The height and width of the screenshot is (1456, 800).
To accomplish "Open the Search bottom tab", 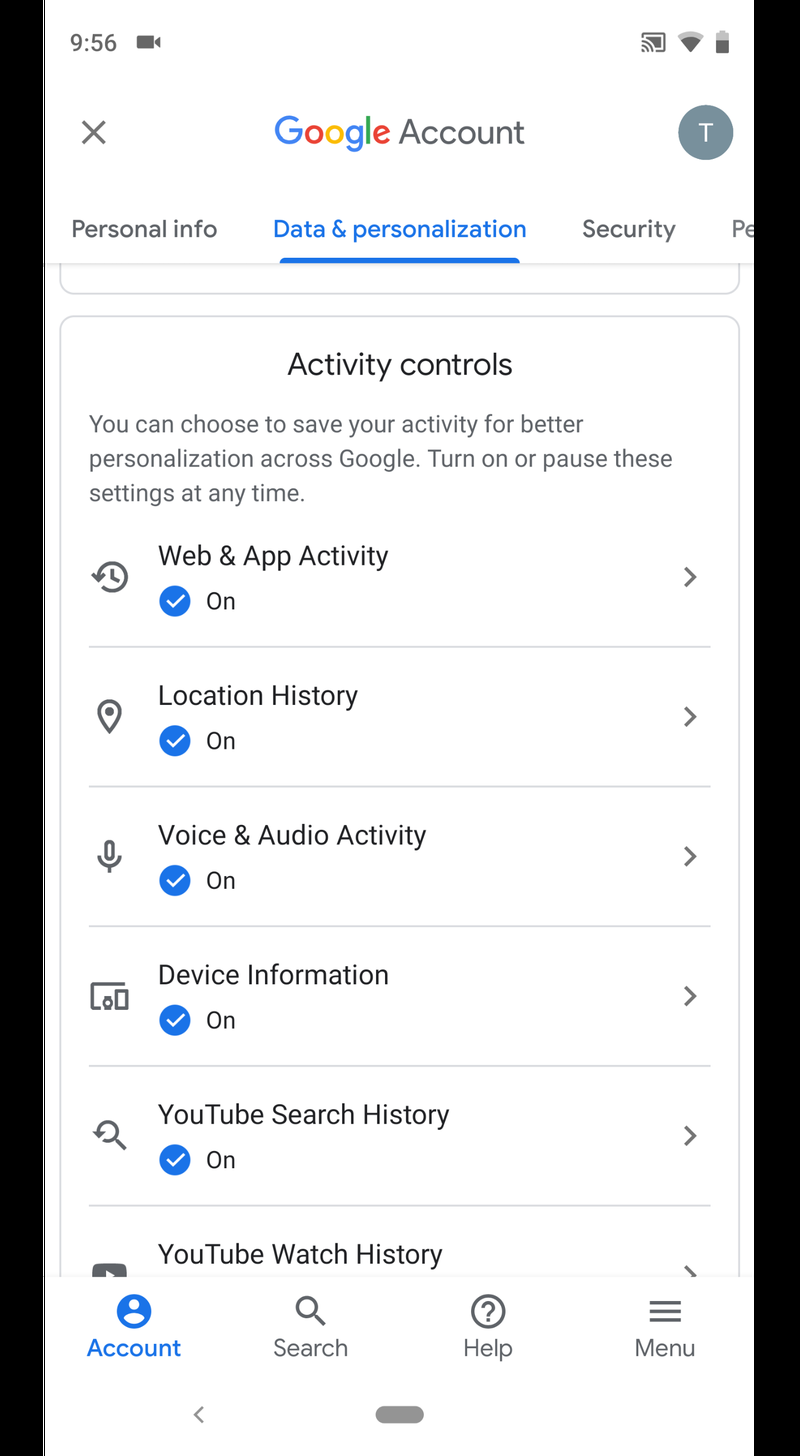I will coord(310,1327).
